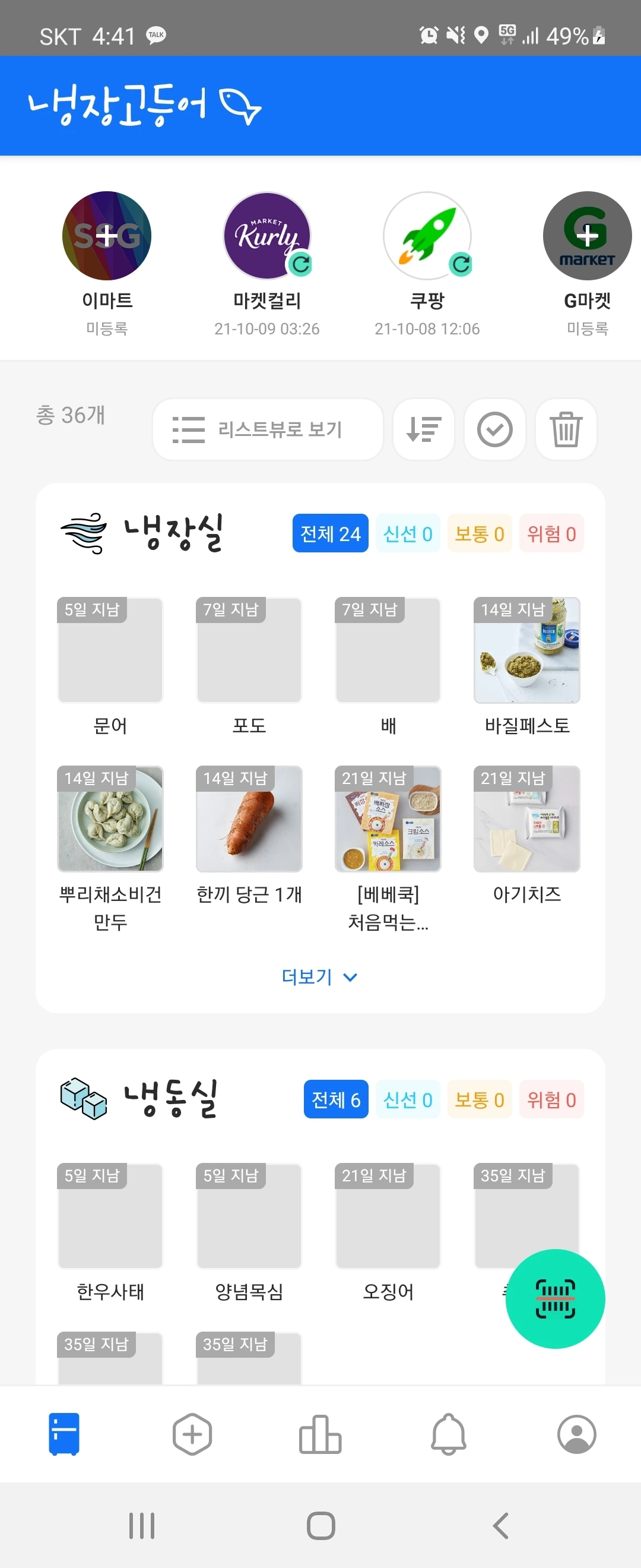The height and width of the screenshot is (1568, 641).
Task: Select the 냉장실 신선 0 filter
Action: [x=408, y=534]
